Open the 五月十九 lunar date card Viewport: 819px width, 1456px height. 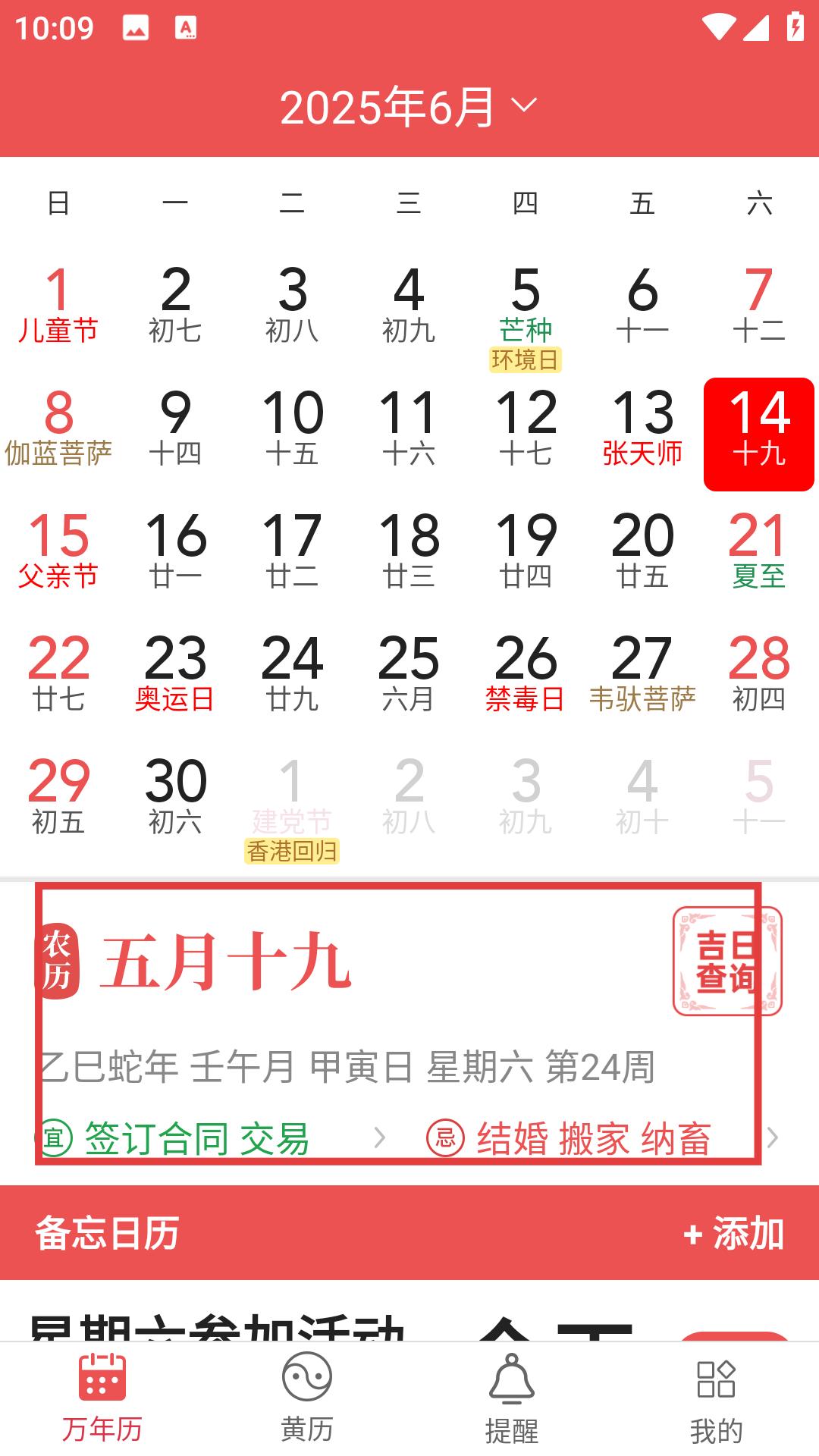(398, 1023)
